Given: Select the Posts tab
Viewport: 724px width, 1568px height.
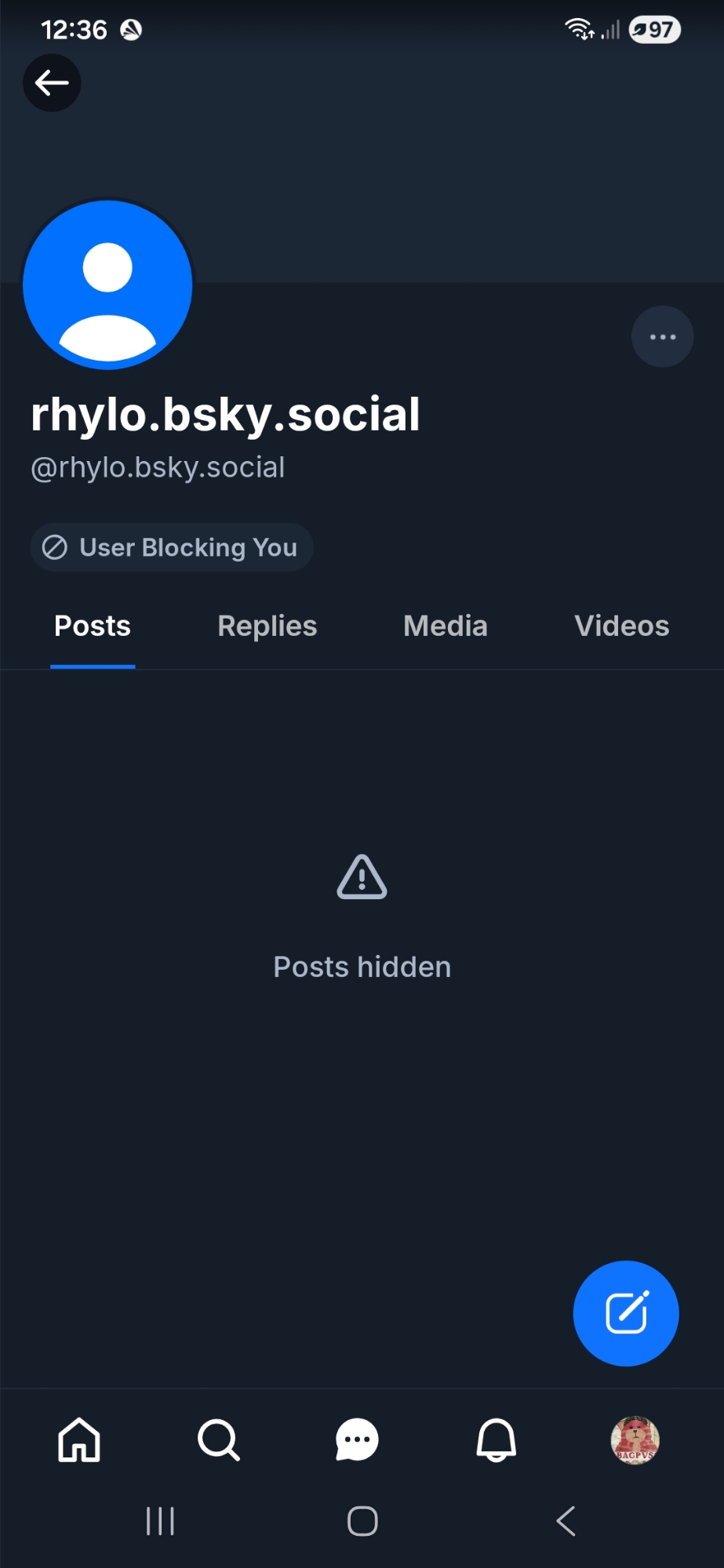Looking at the screenshot, I should (x=93, y=626).
